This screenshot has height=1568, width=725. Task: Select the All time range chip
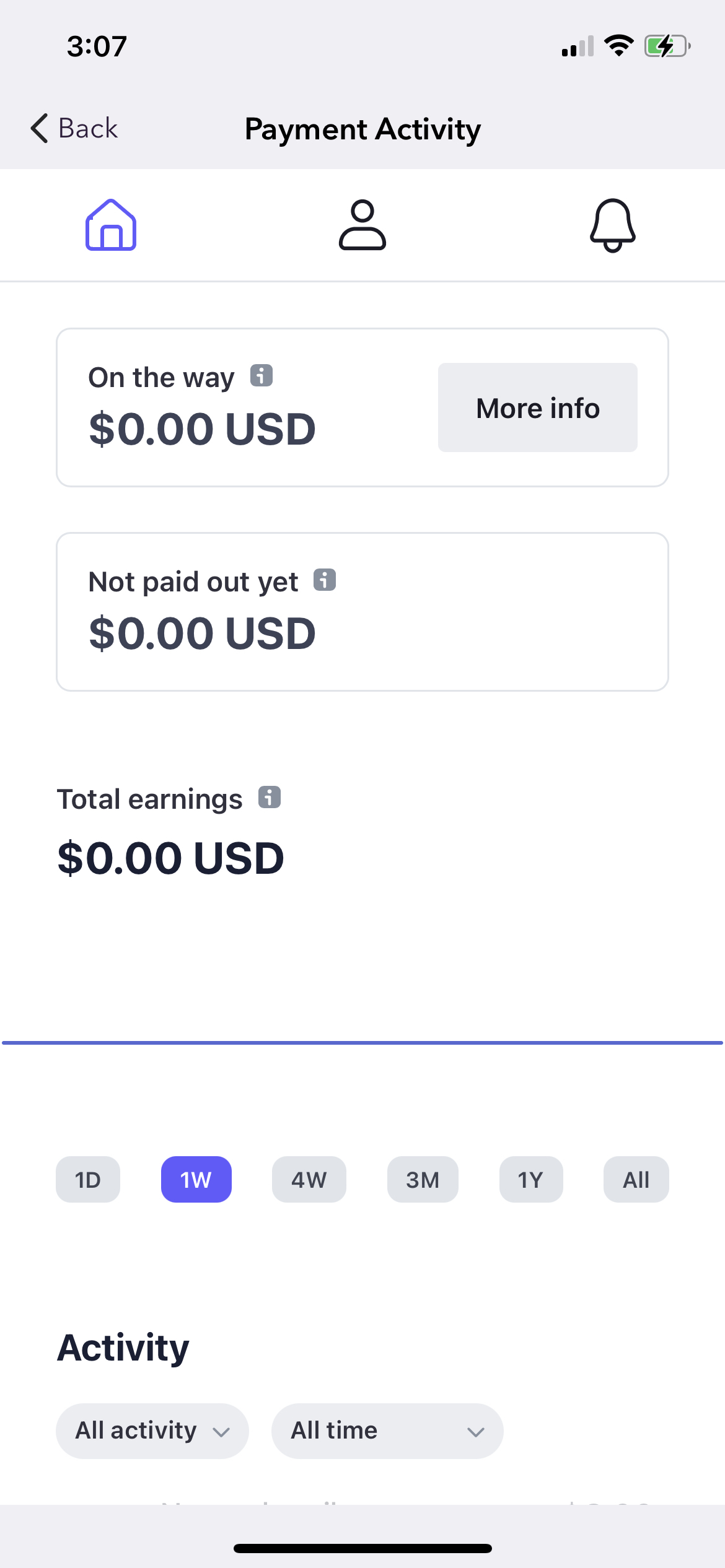[x=636, y=1180]
